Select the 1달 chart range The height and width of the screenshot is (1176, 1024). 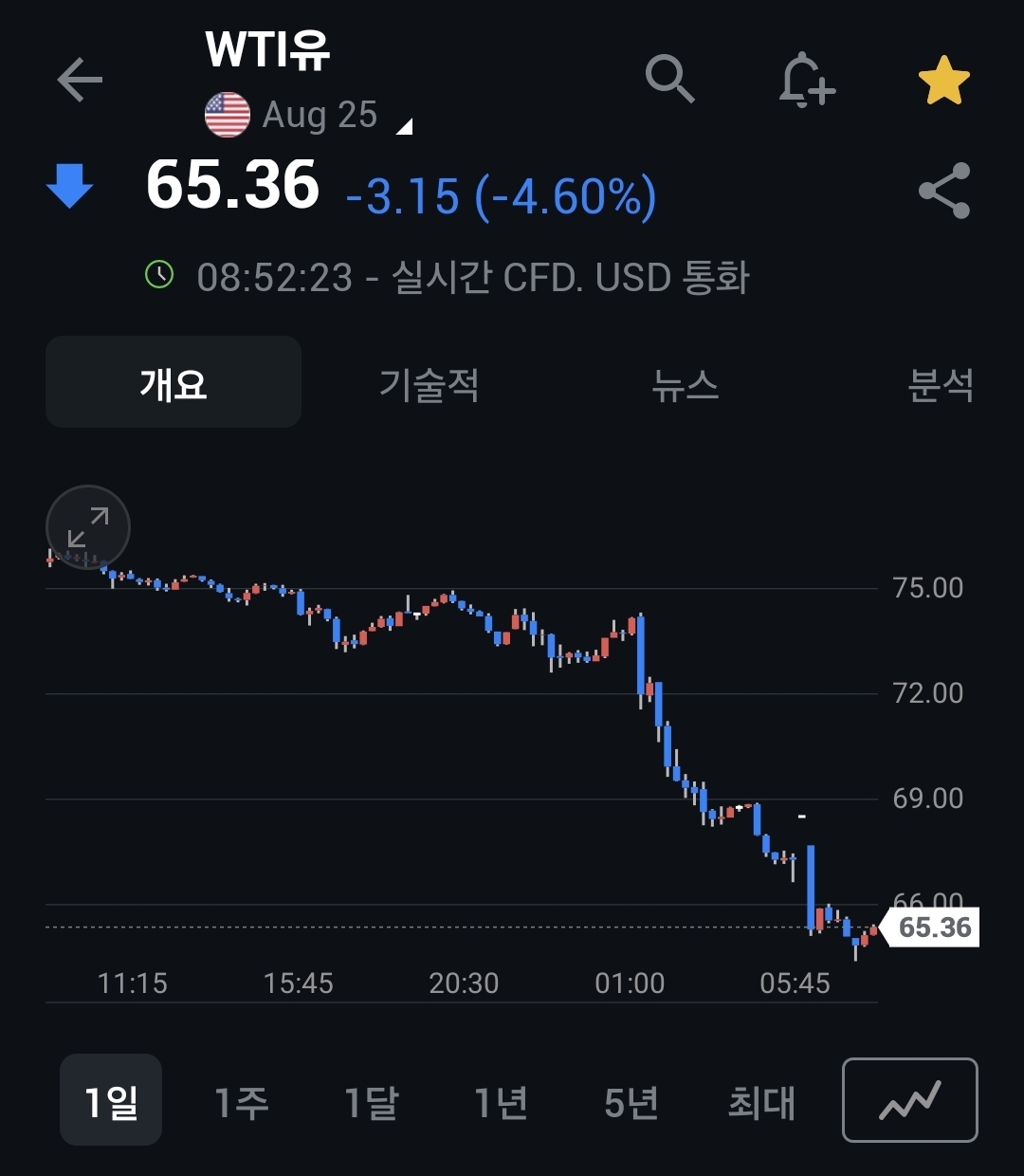pyautogui.click(x=371, y=1101)
